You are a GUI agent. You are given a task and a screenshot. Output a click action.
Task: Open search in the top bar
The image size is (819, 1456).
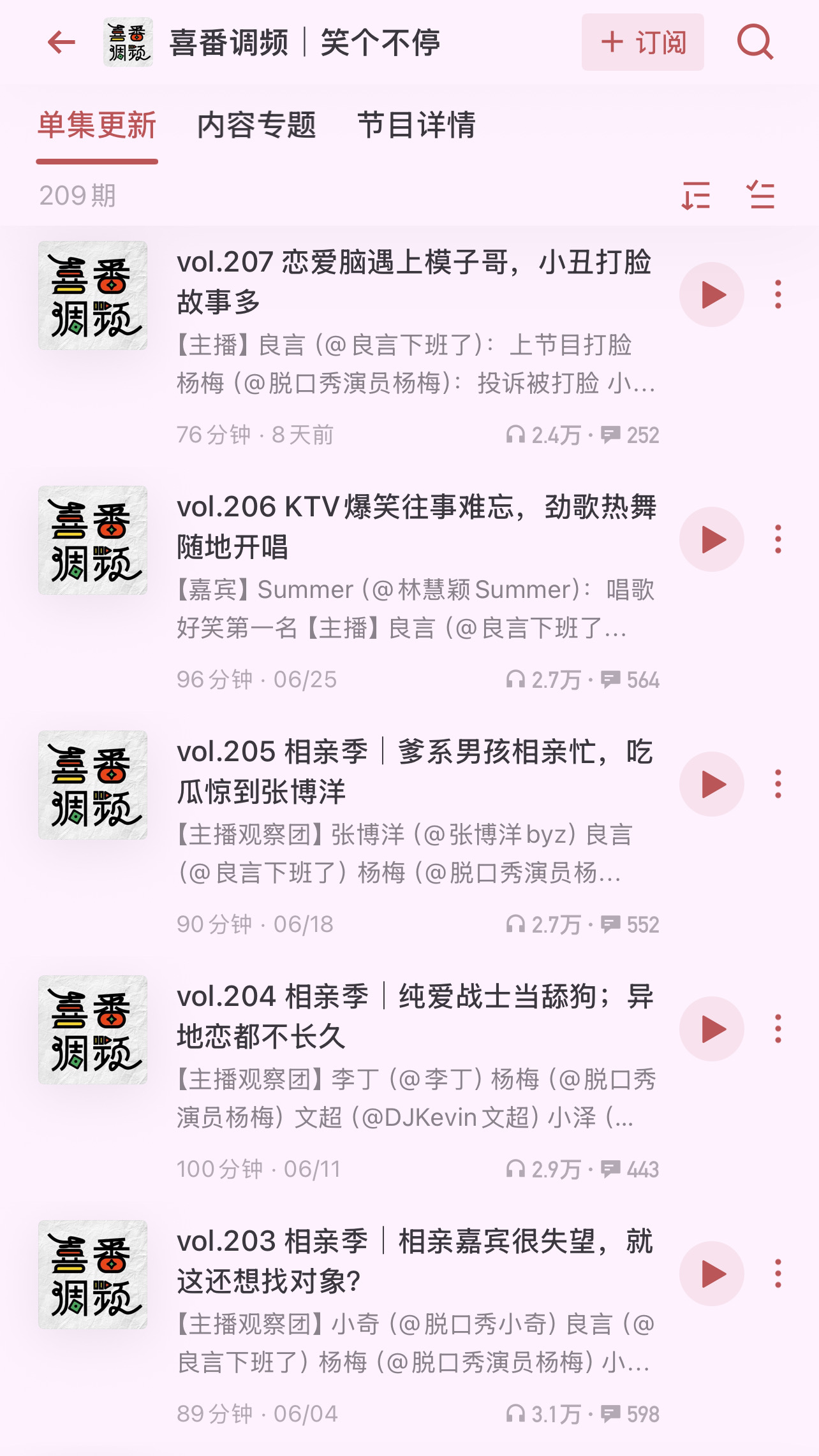[755, 43]
